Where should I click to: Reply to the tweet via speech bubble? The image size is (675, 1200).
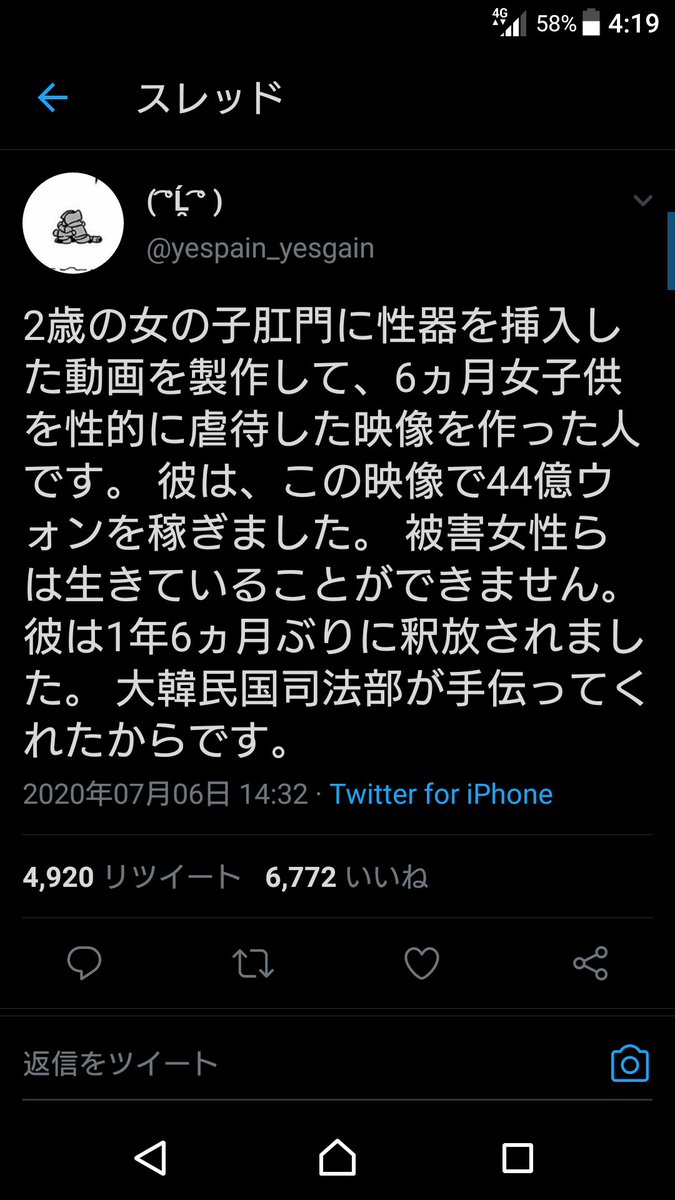click(84, 963)
